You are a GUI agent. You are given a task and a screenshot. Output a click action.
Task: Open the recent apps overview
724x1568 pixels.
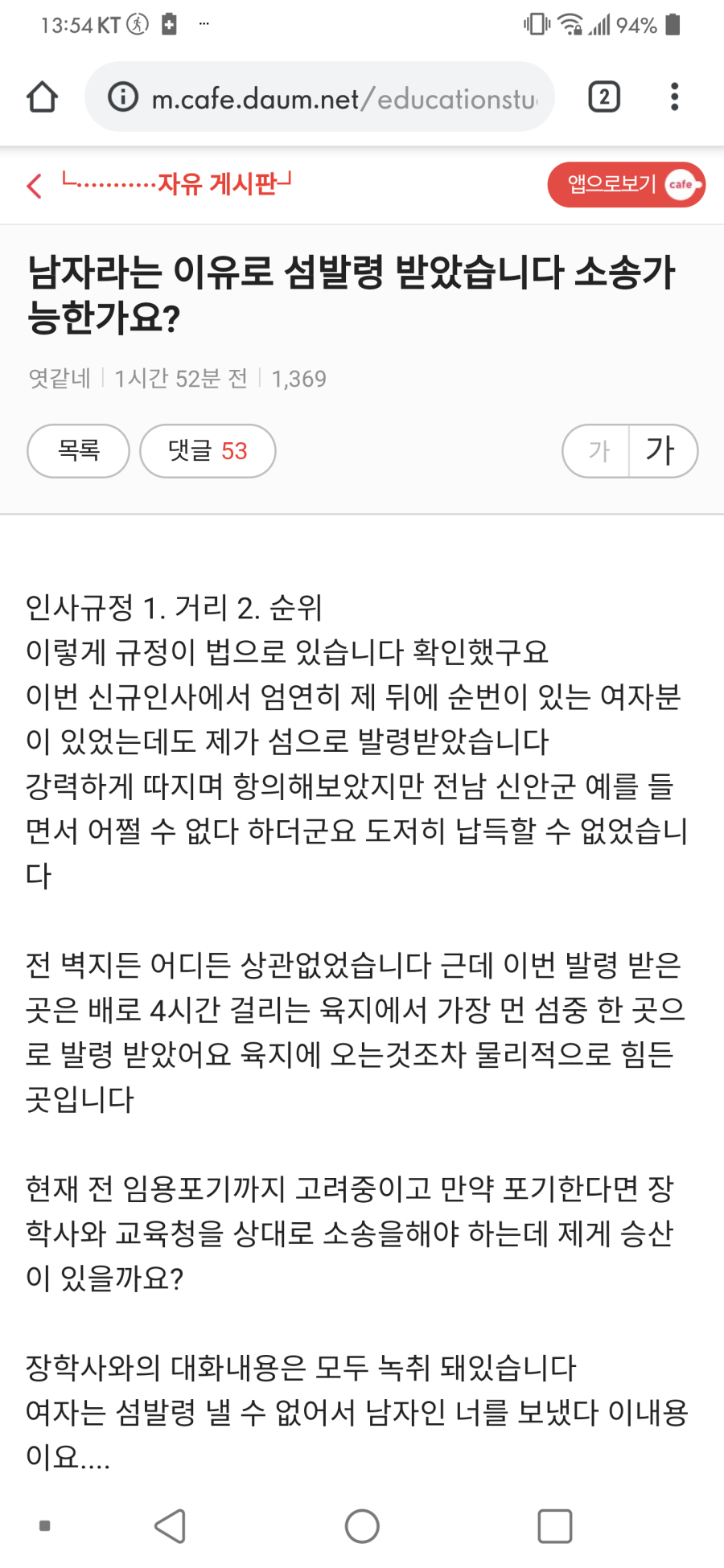[x=554, y=1525]
